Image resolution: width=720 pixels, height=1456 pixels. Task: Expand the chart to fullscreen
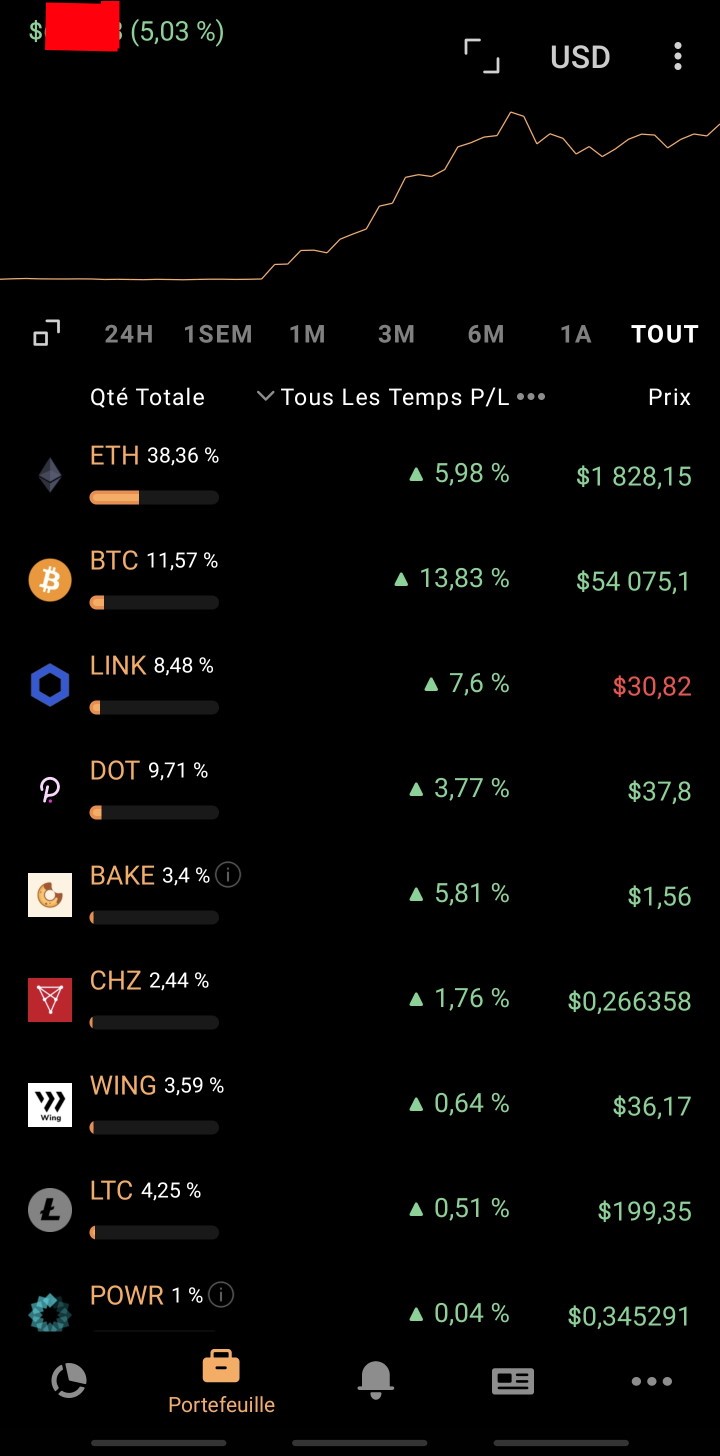[x=482, y=56]
